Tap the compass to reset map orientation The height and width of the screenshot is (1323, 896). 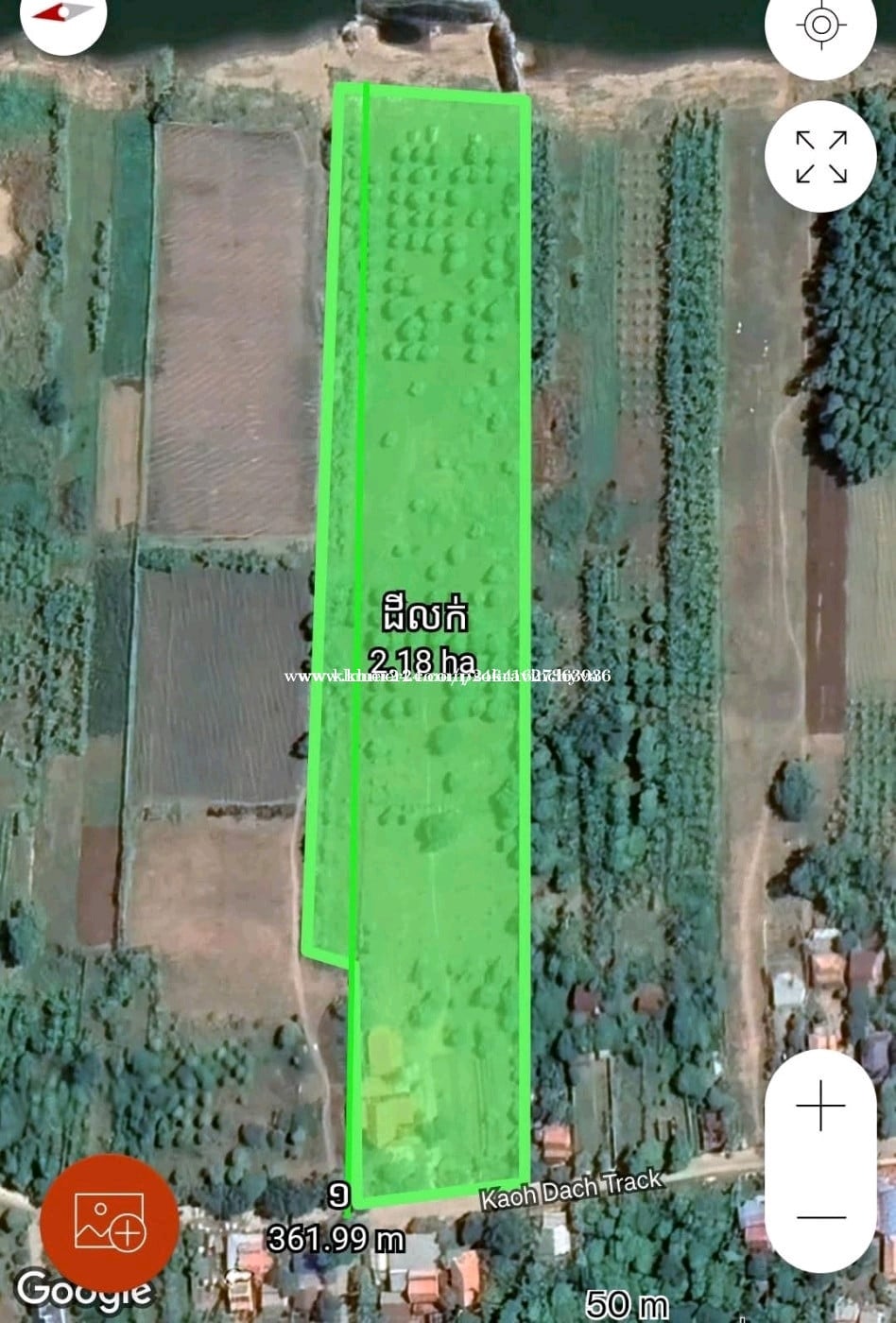coord(62,15)
